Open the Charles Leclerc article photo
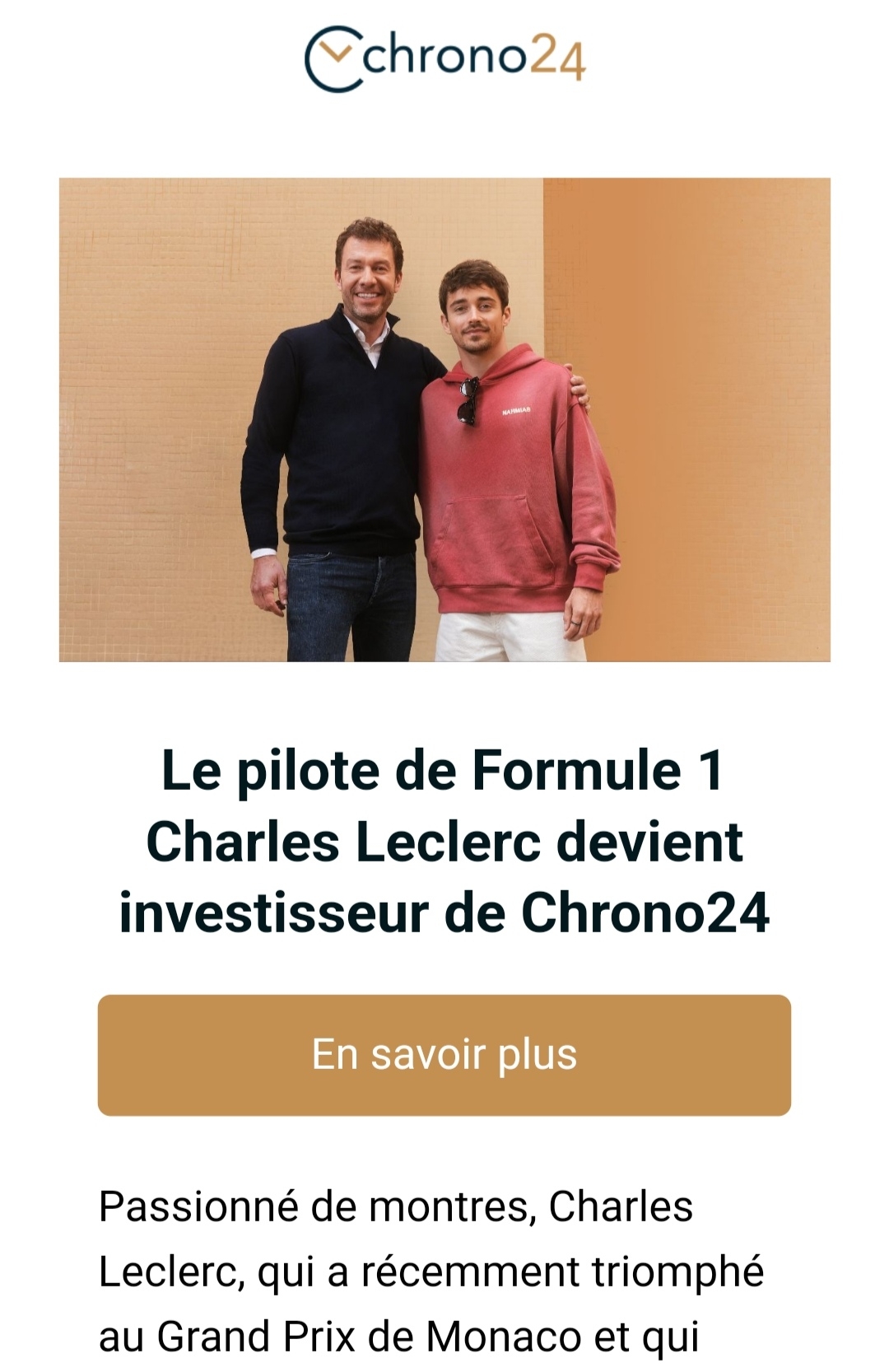This screenshot has width=889, height=1372. click(x=444, y=419)
